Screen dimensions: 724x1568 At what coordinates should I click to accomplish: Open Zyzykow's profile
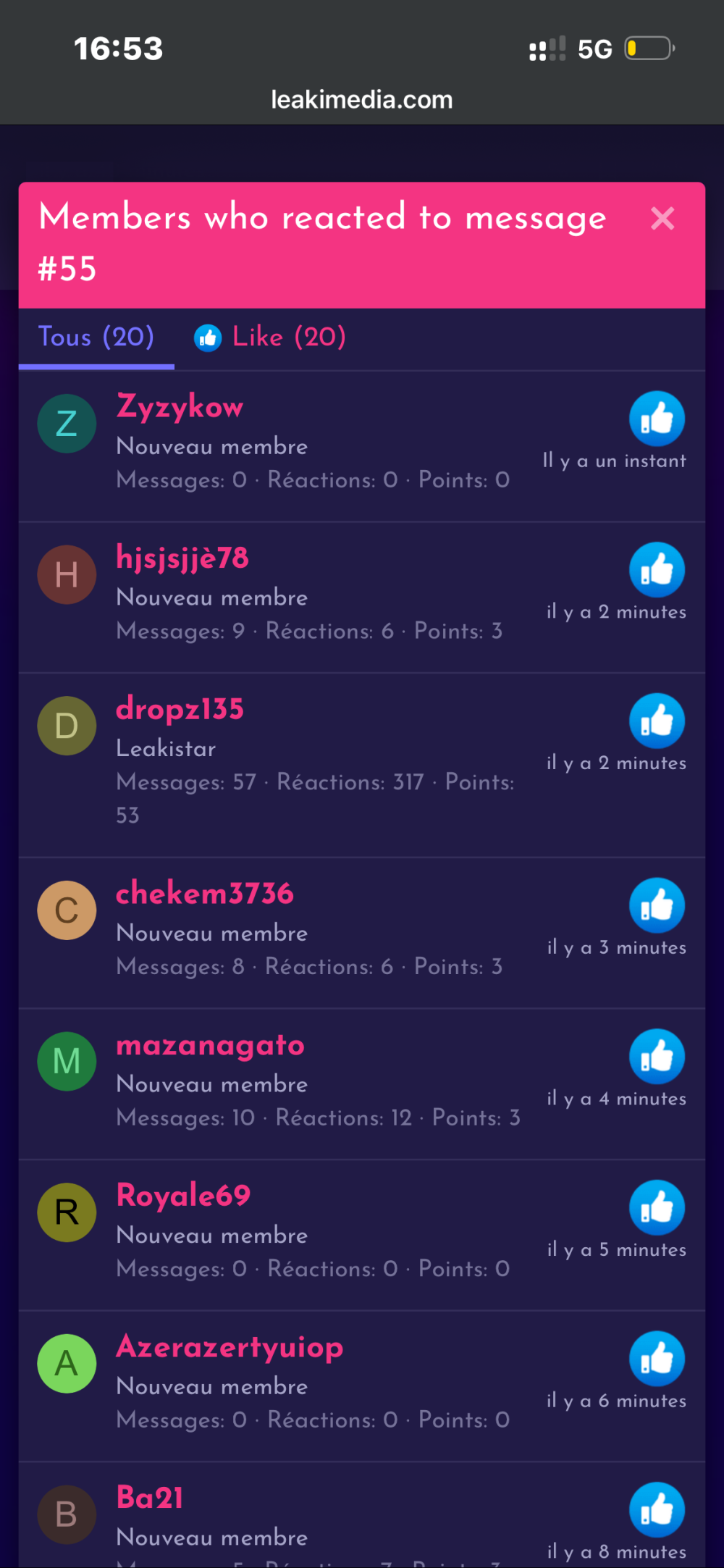pos(180,407)
